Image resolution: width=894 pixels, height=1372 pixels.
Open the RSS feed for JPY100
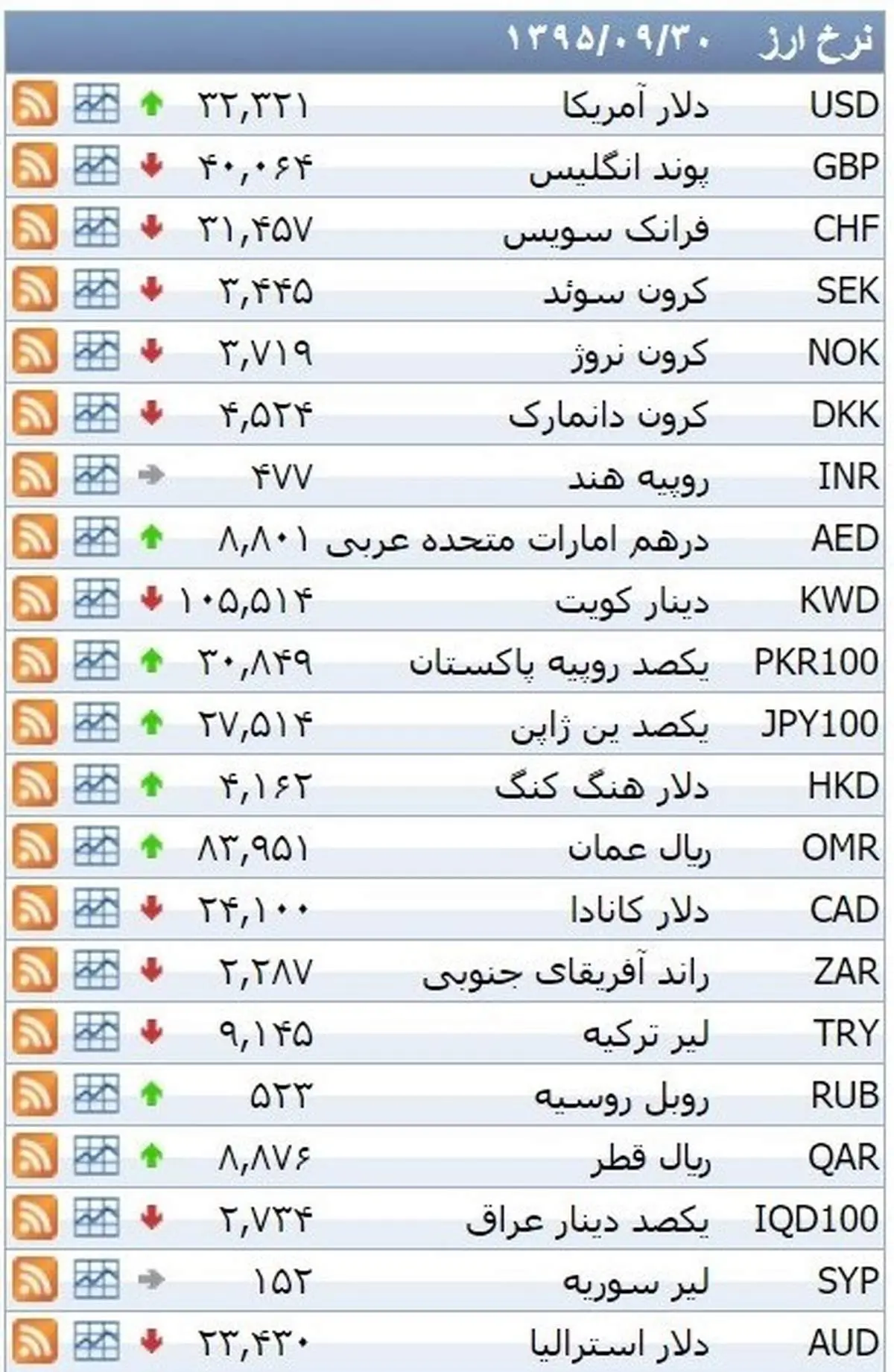[34, 722]
